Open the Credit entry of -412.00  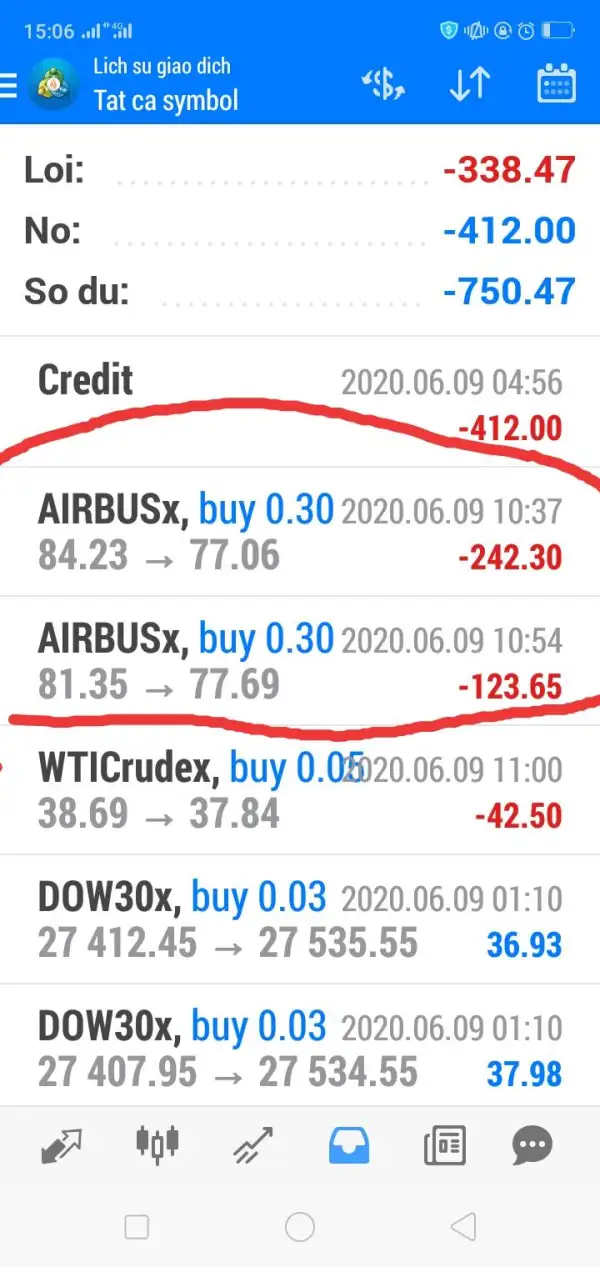(x=300, y=402)
